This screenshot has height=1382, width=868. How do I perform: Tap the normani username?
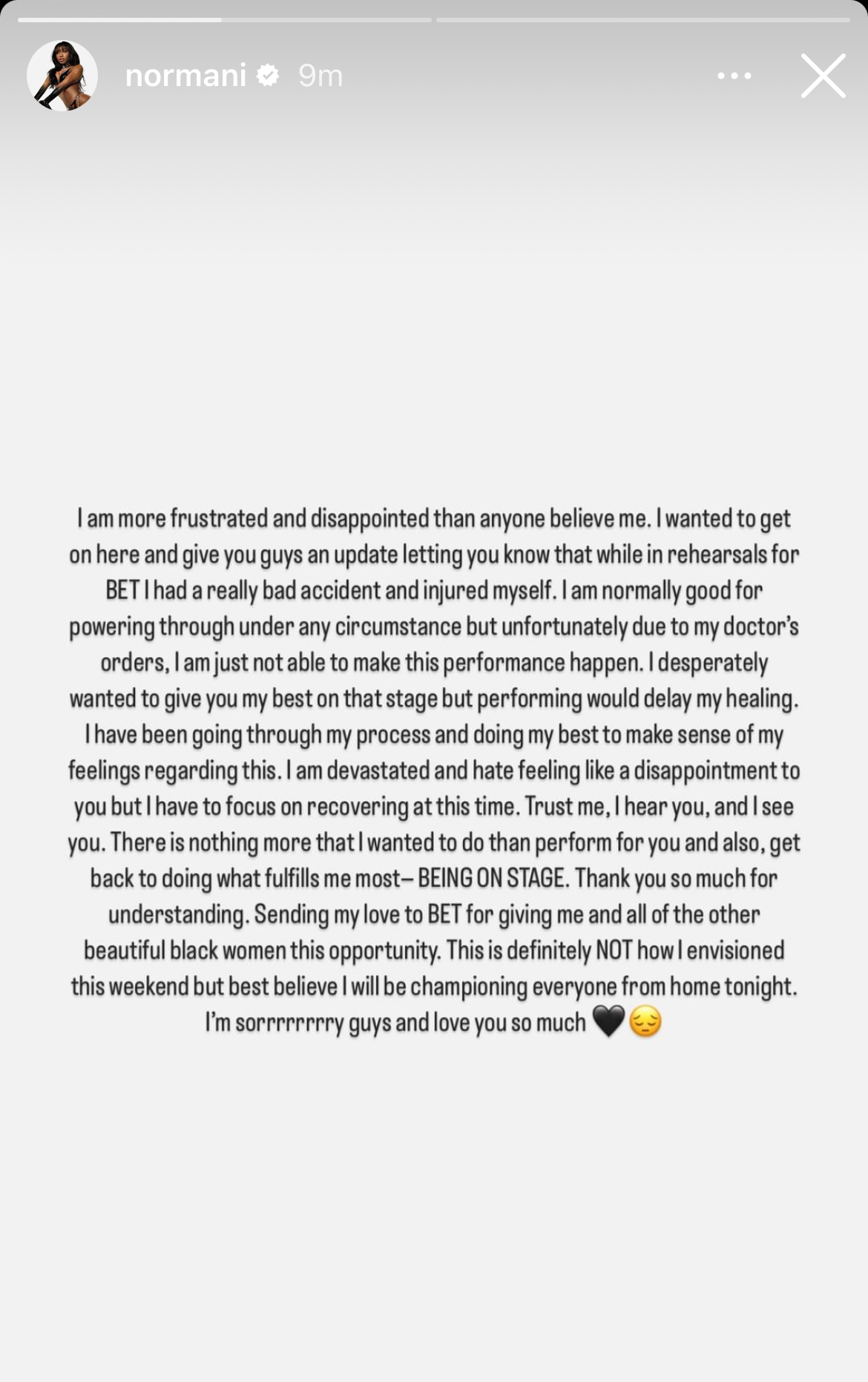(185, 76)
